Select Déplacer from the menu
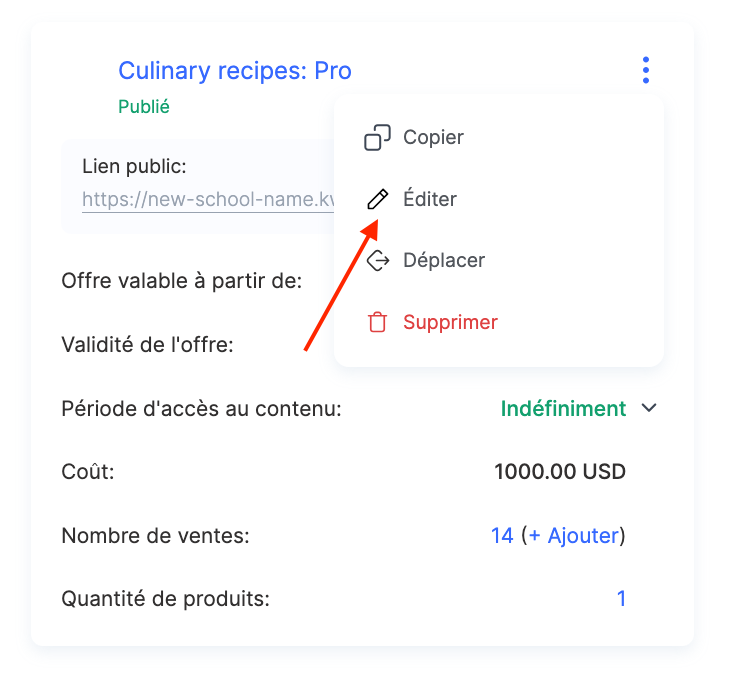 pyautogui.click(x=443, y=260)
